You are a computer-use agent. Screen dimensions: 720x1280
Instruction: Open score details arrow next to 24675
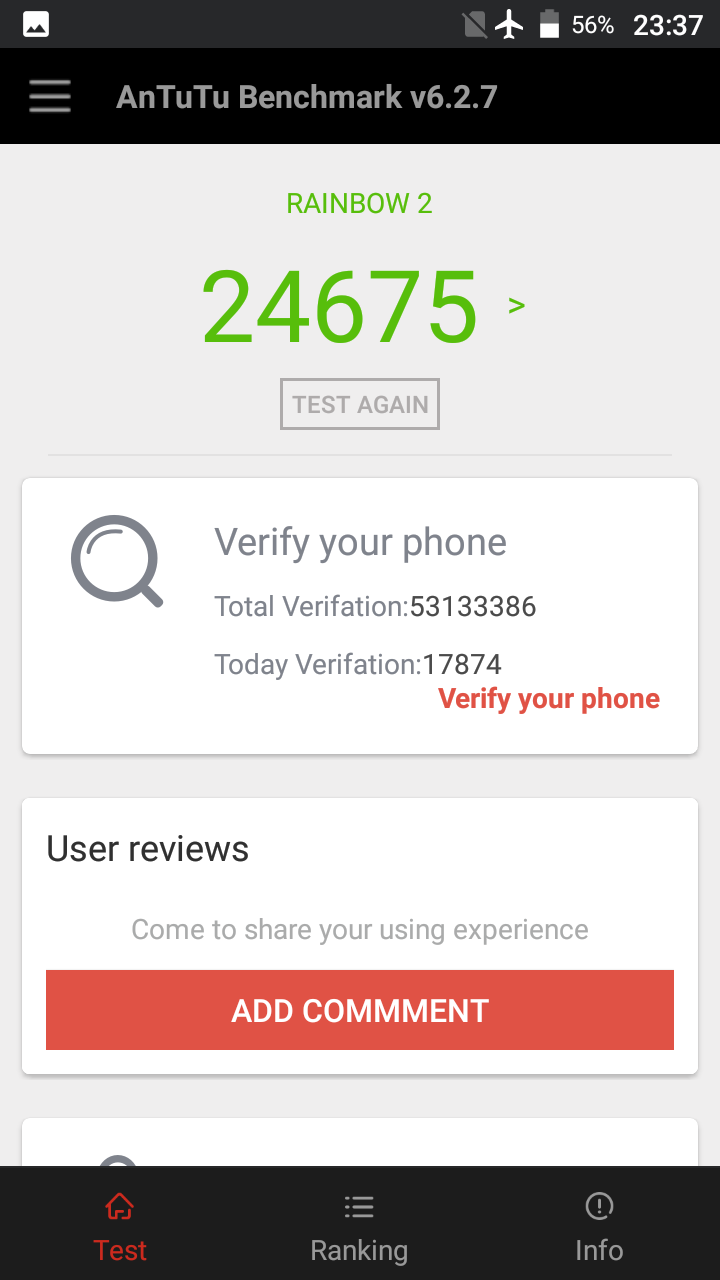pos(516,305)
